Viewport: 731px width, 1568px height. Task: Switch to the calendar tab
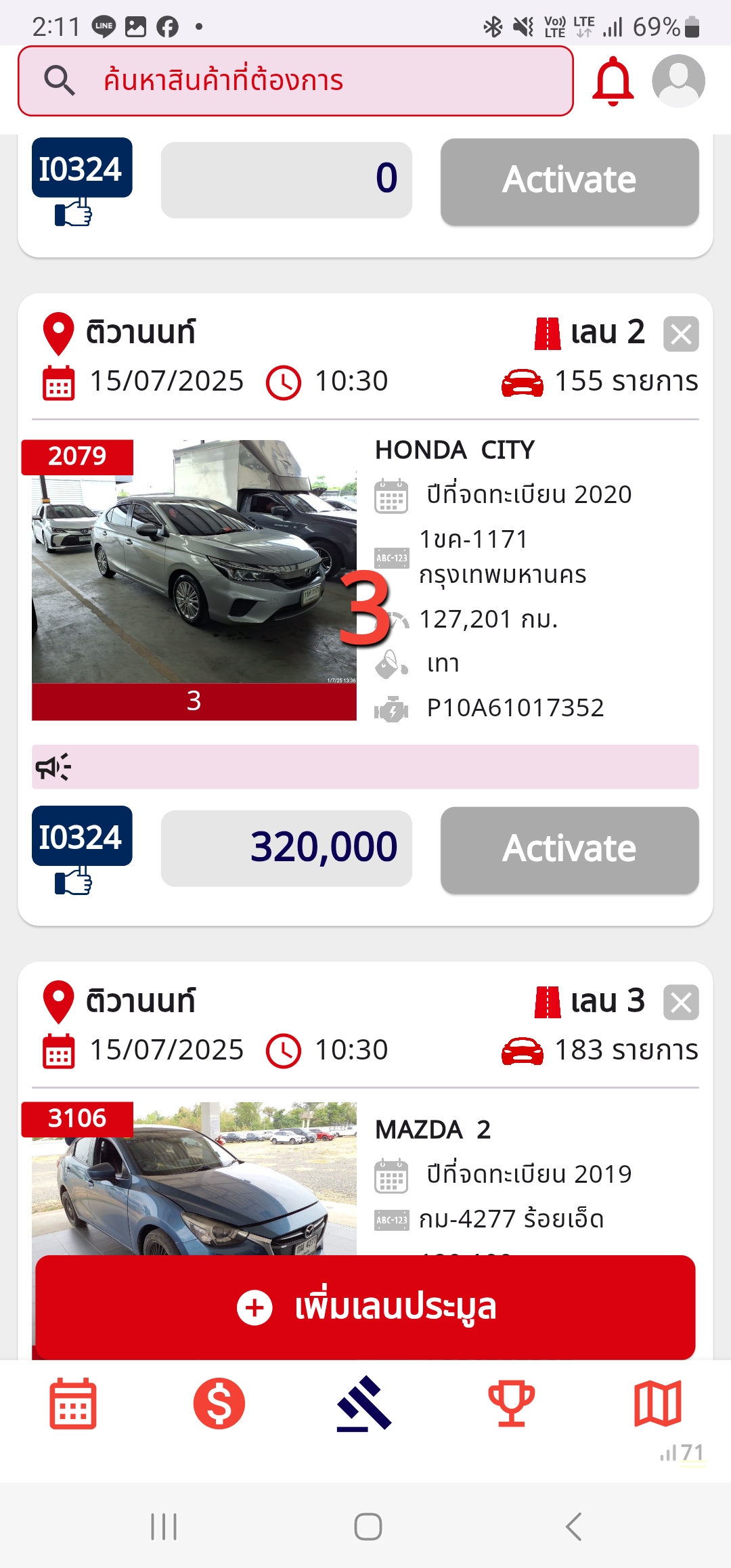[73, 1404]
